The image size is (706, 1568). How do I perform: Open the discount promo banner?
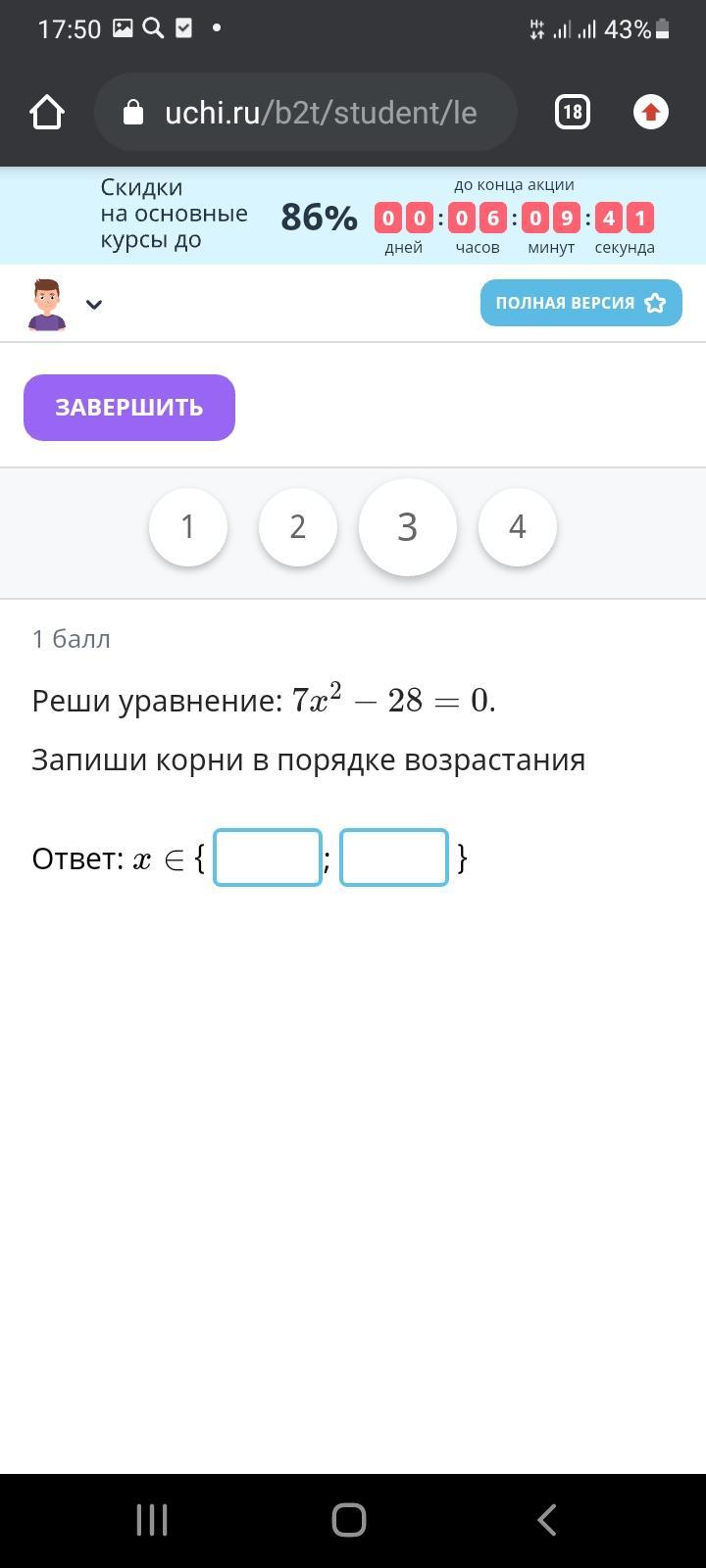[353, 216]
